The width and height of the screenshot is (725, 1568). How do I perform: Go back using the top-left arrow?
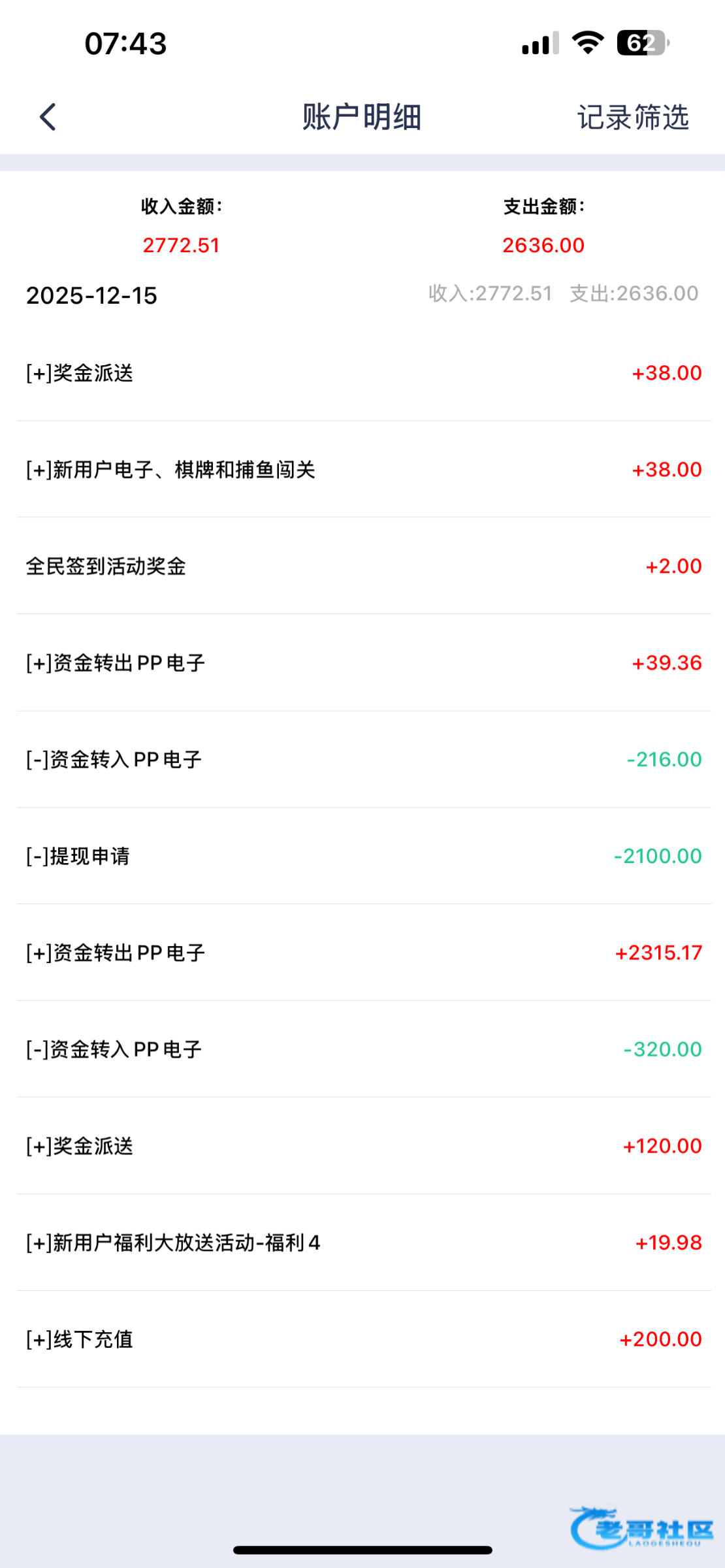pyautogui.click(x=48, y=118)
